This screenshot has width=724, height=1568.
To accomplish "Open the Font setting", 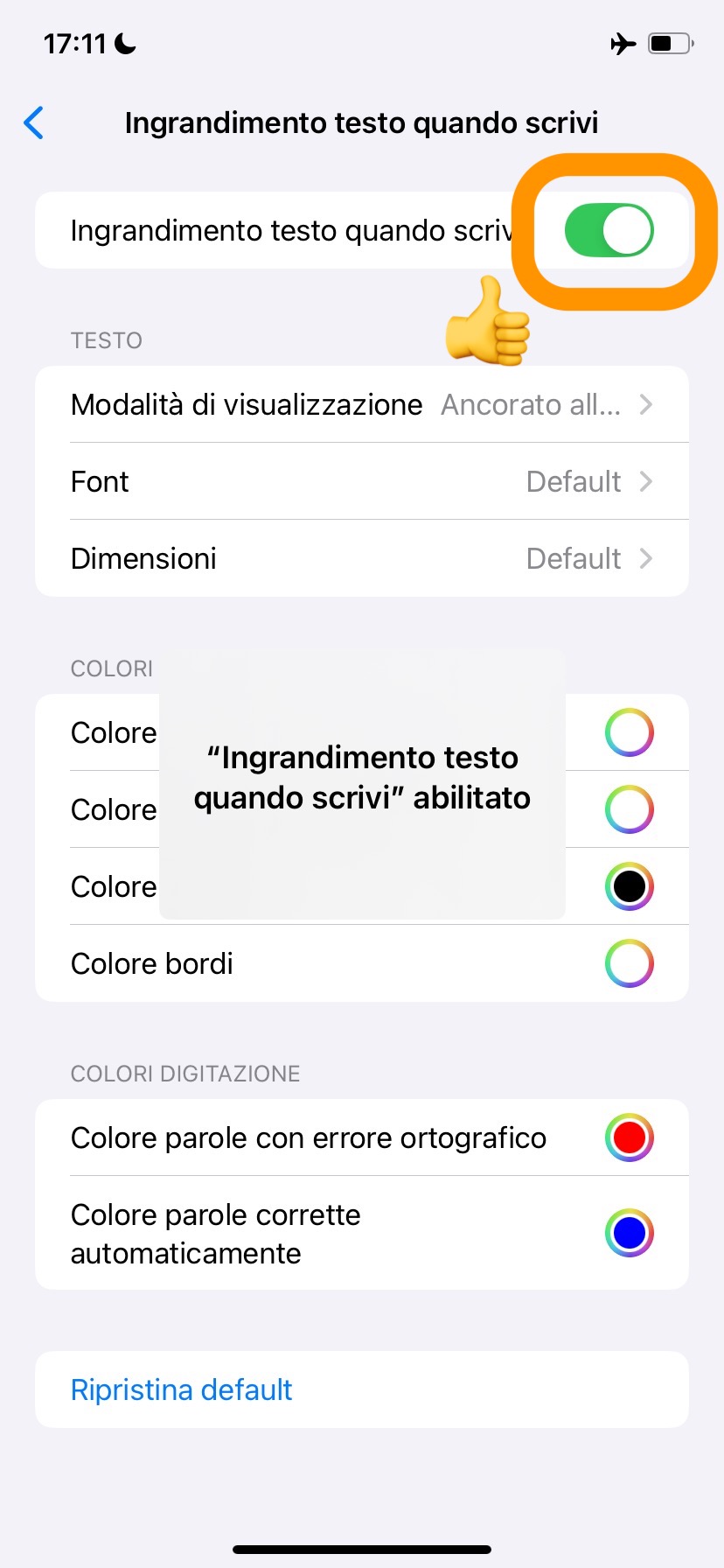I will 362,481.
